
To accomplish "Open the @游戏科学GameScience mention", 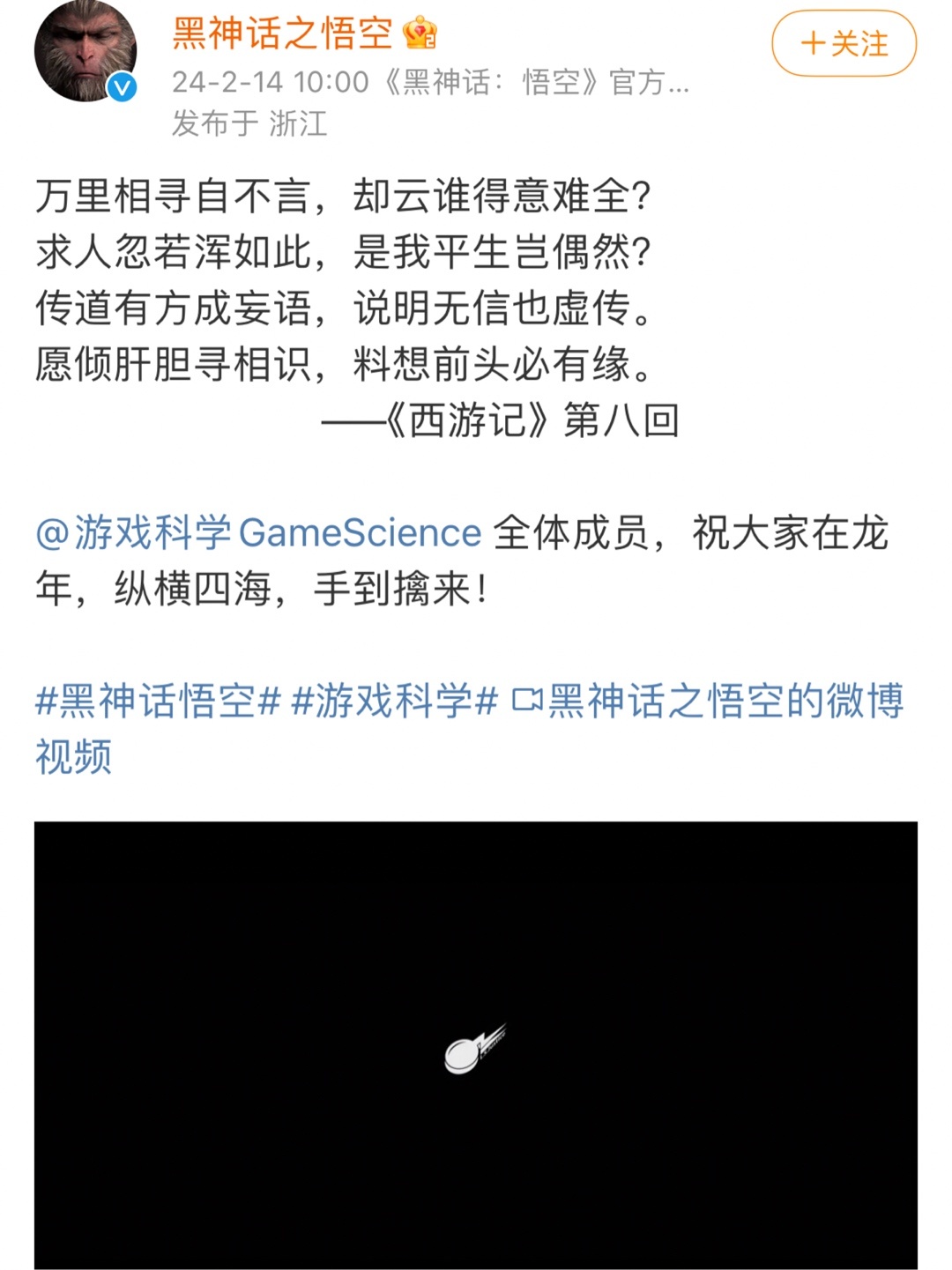I will tap(258, 533).
